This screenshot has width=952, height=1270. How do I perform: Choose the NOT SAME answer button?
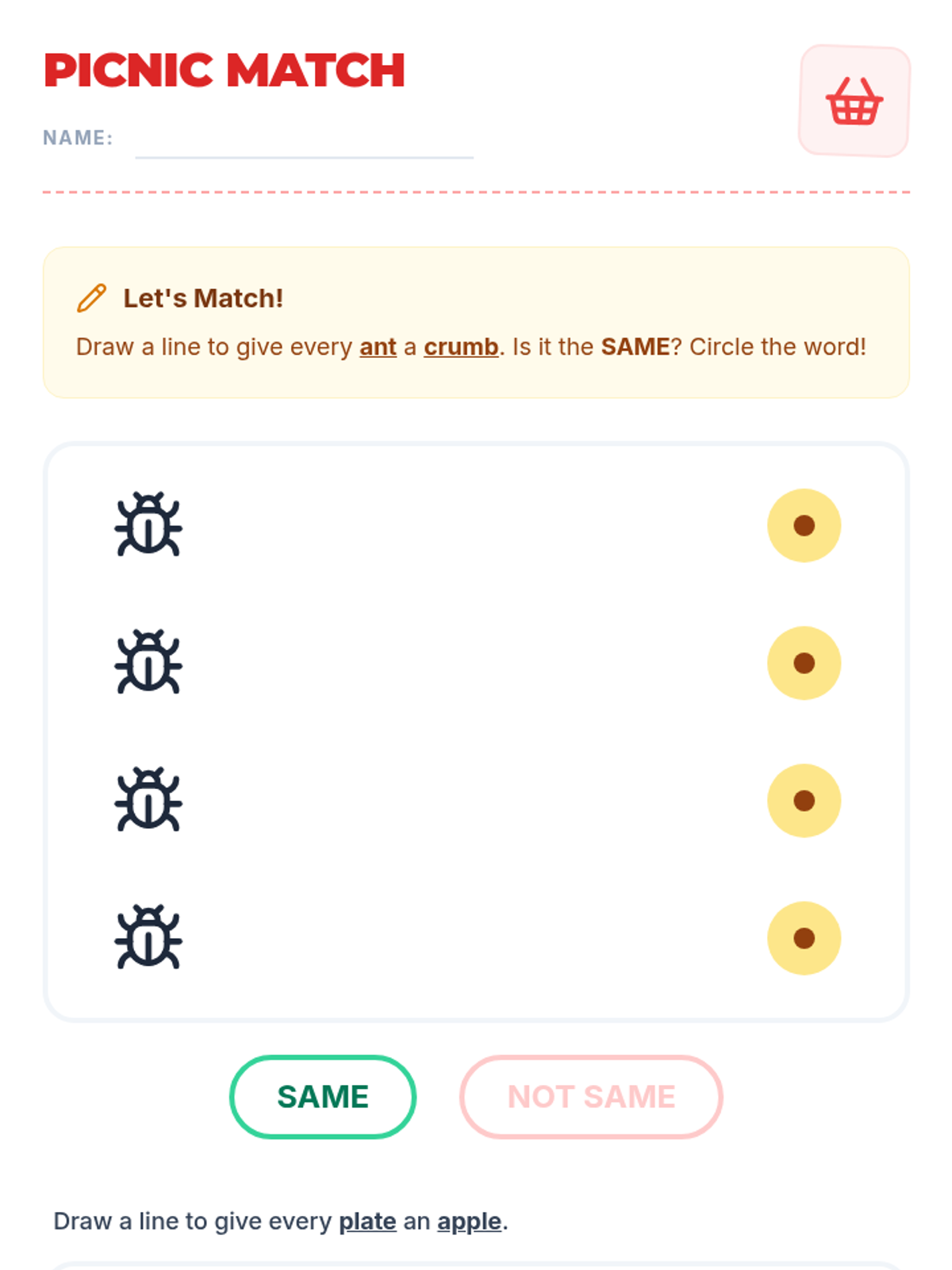pyautogui.click(x=591, y=1096)
